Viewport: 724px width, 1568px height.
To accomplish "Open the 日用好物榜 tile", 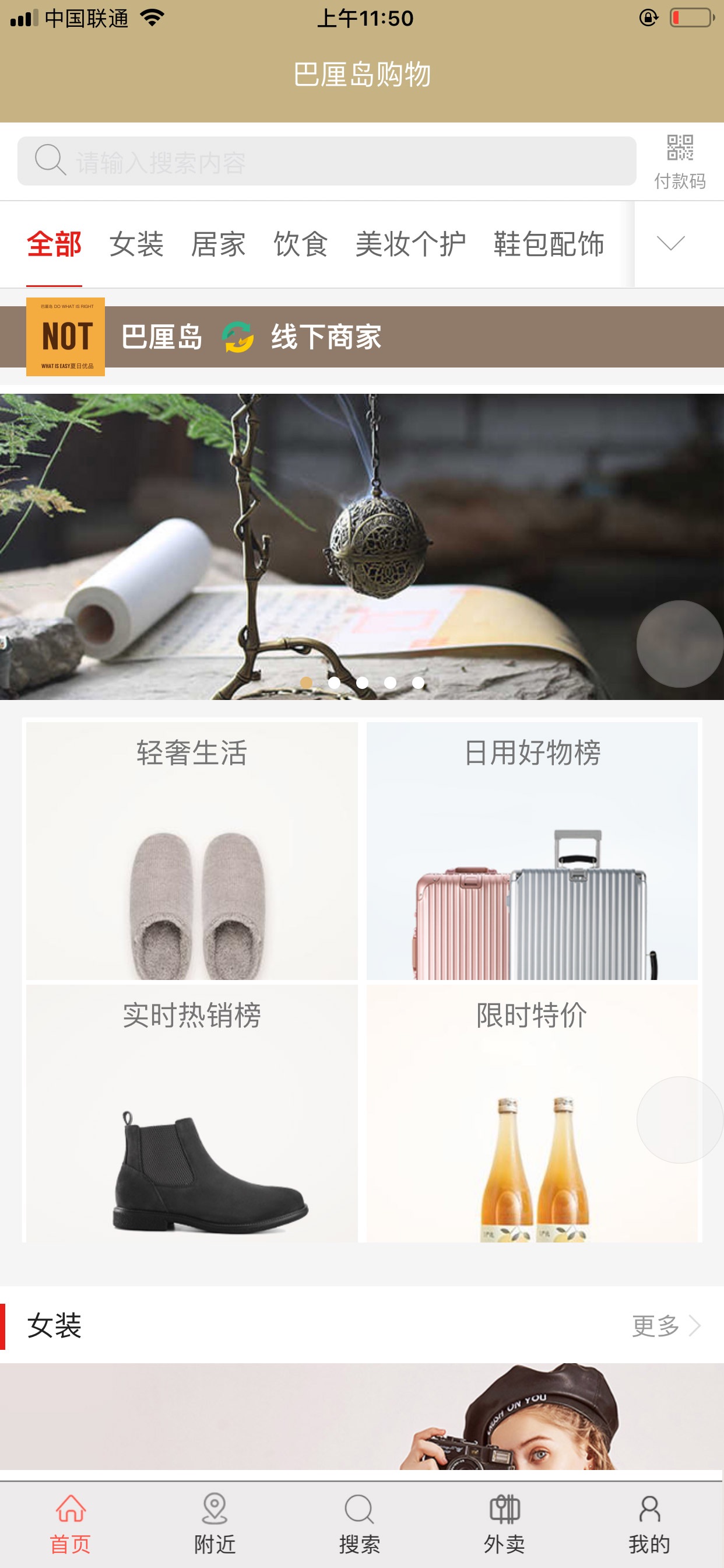I will coord(532,850).
